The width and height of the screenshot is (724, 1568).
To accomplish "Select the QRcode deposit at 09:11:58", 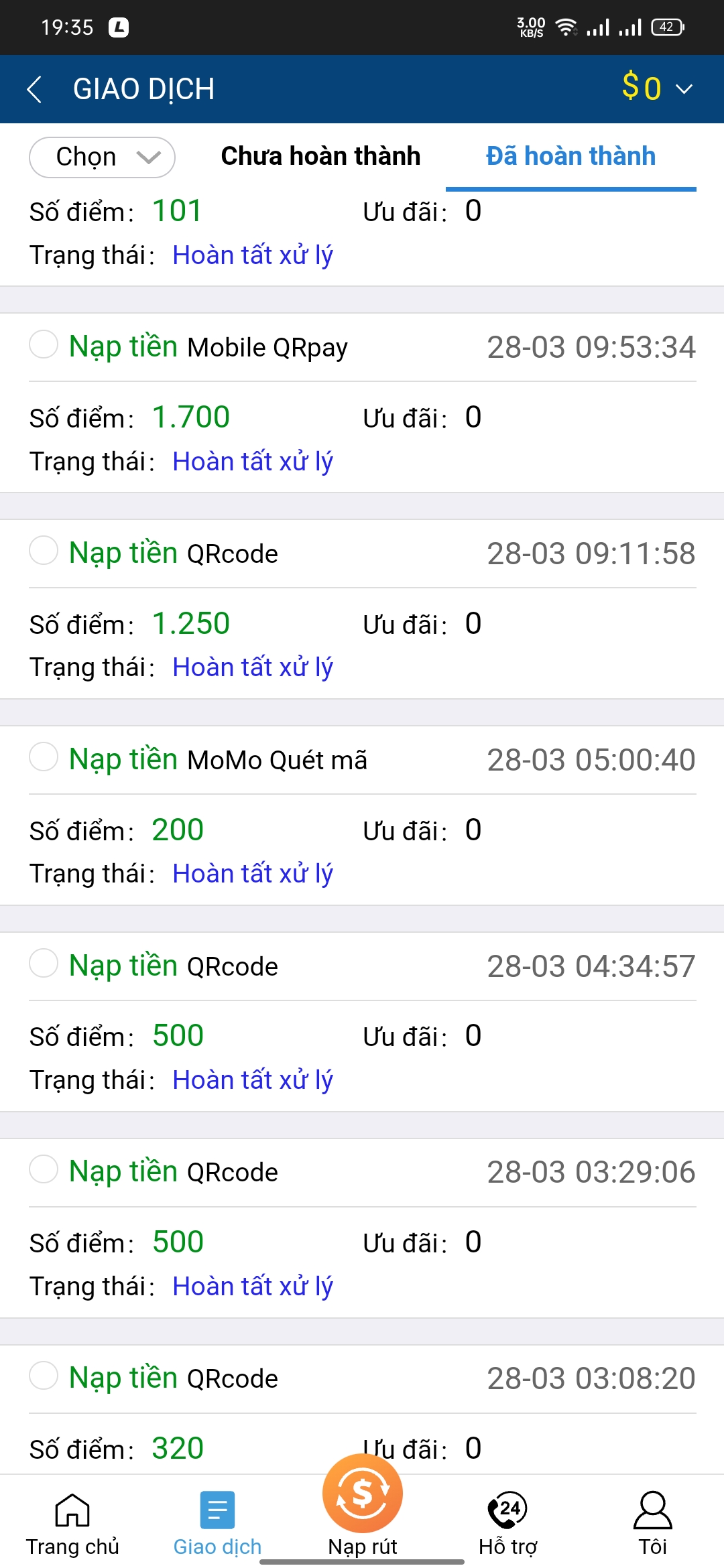I will click(44, 551).
